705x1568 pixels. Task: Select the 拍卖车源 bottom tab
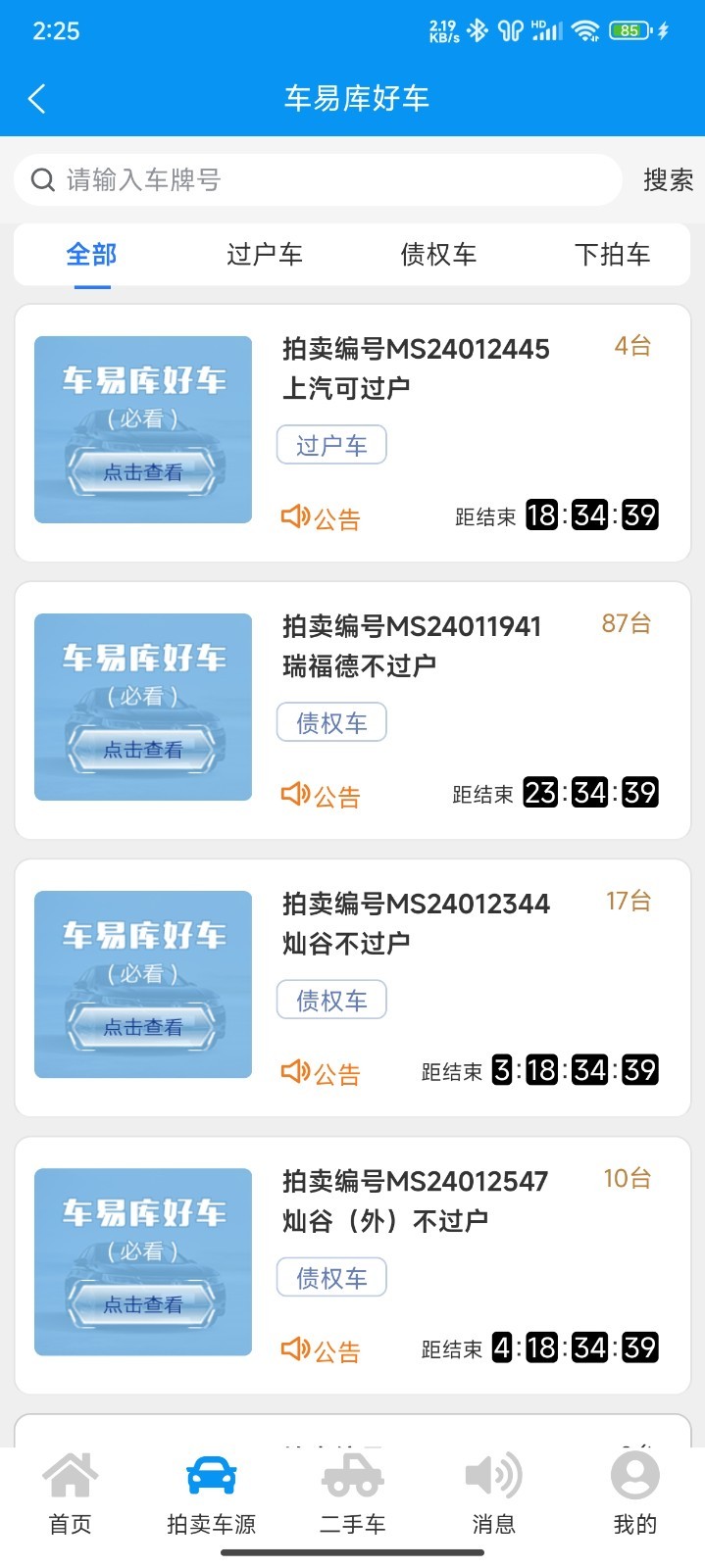point(211,1493)
